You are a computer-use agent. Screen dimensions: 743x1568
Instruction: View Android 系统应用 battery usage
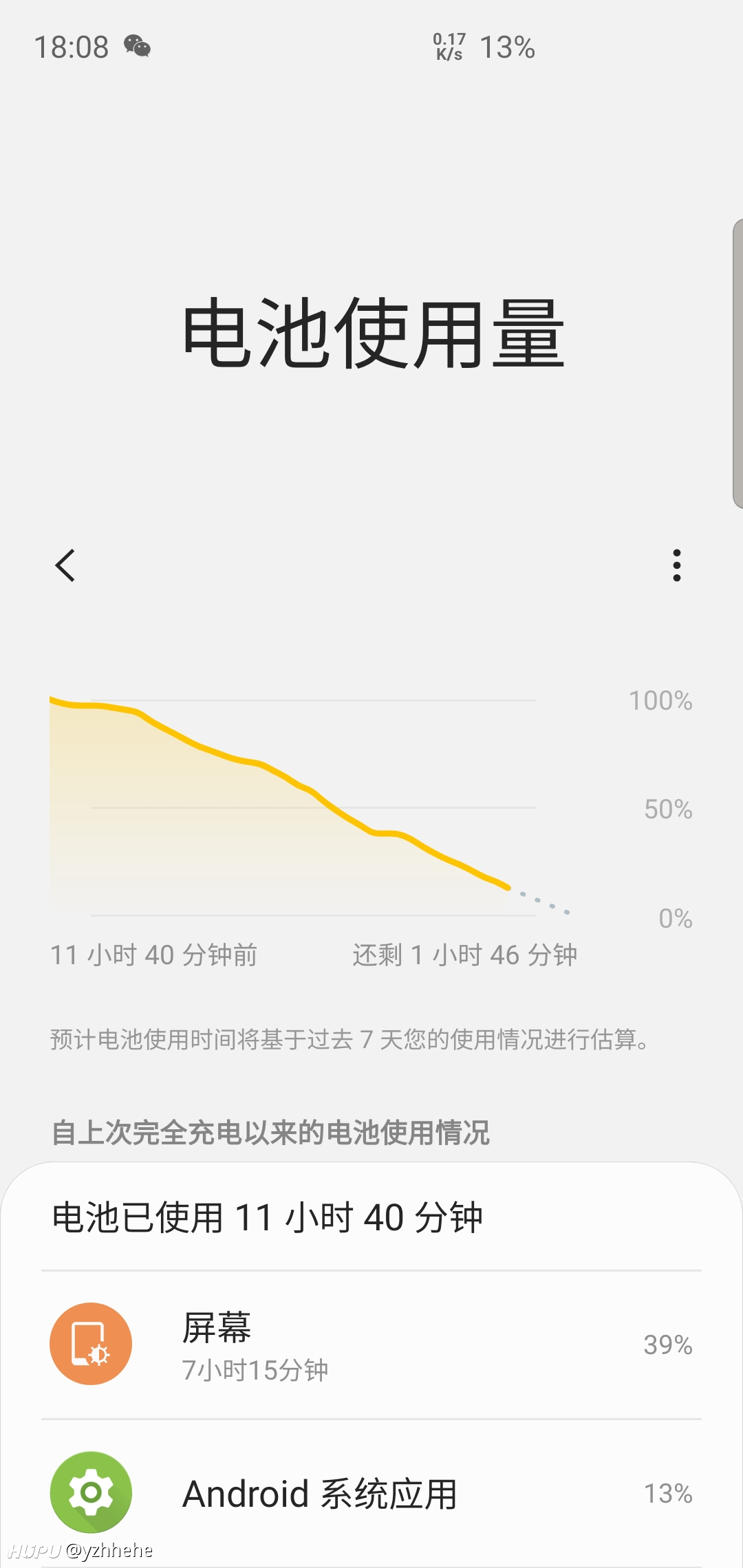coord(371,1493)
